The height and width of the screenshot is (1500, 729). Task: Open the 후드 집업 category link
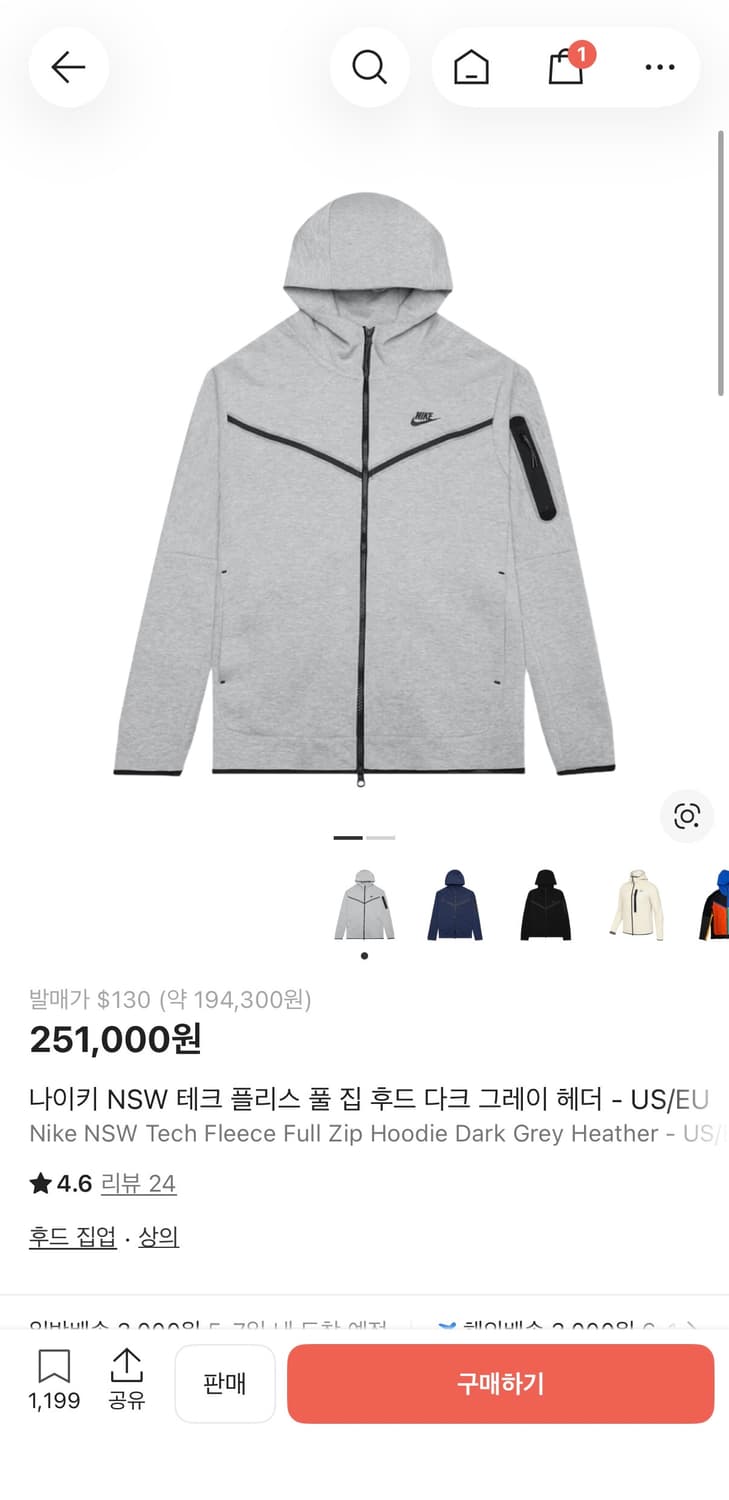(72, 1236)
